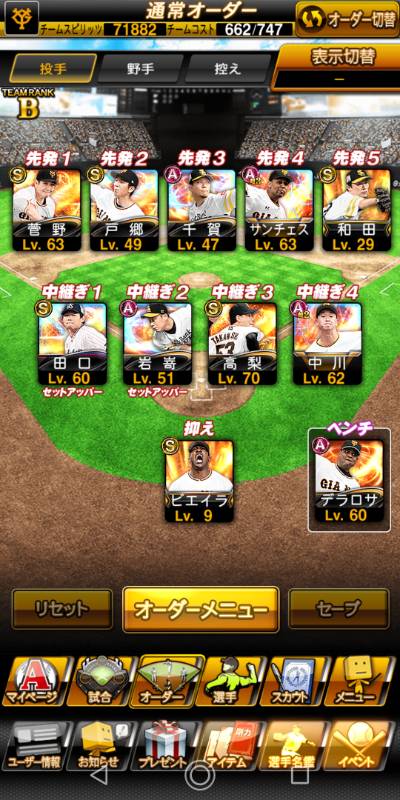
Task: Open the スカウト section
Action: (x=292, y=682)
